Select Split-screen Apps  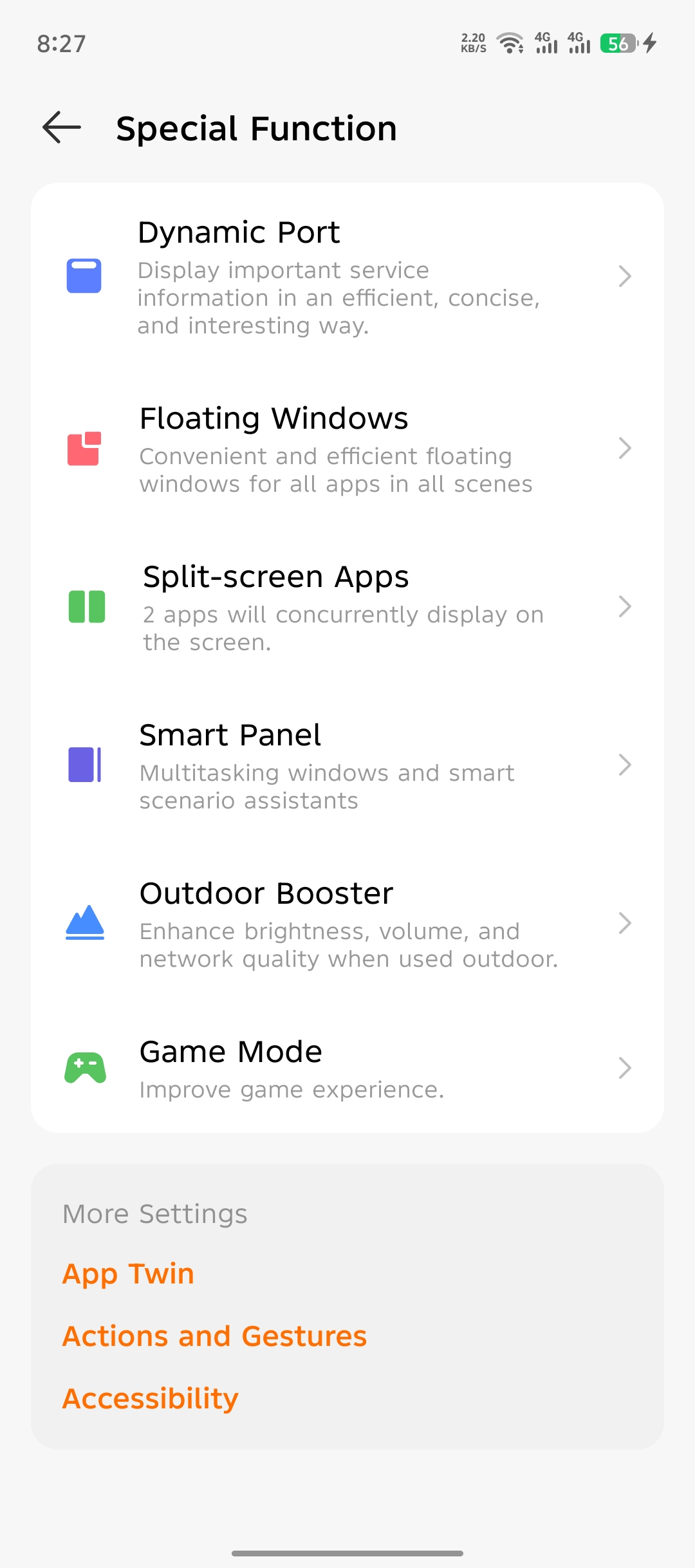347,607
